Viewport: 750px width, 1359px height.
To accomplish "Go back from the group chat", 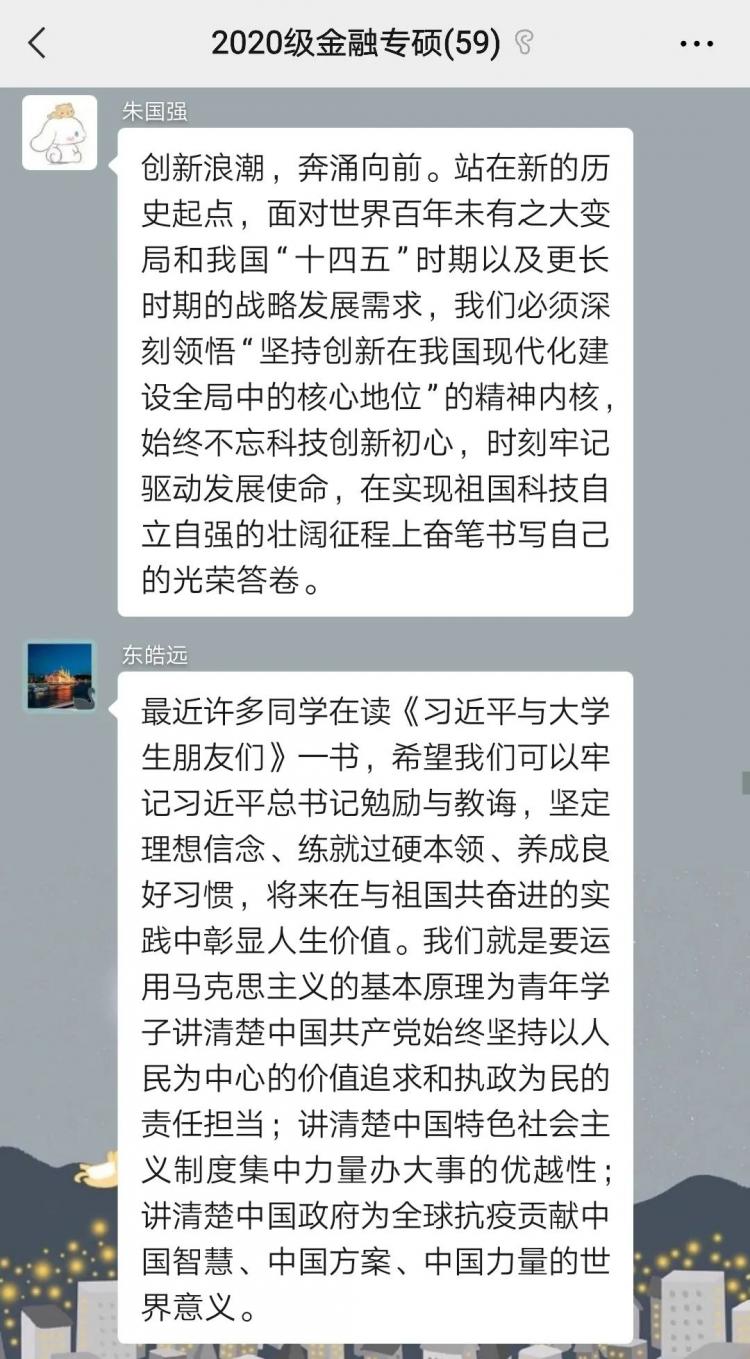I will tap(37, 43).
